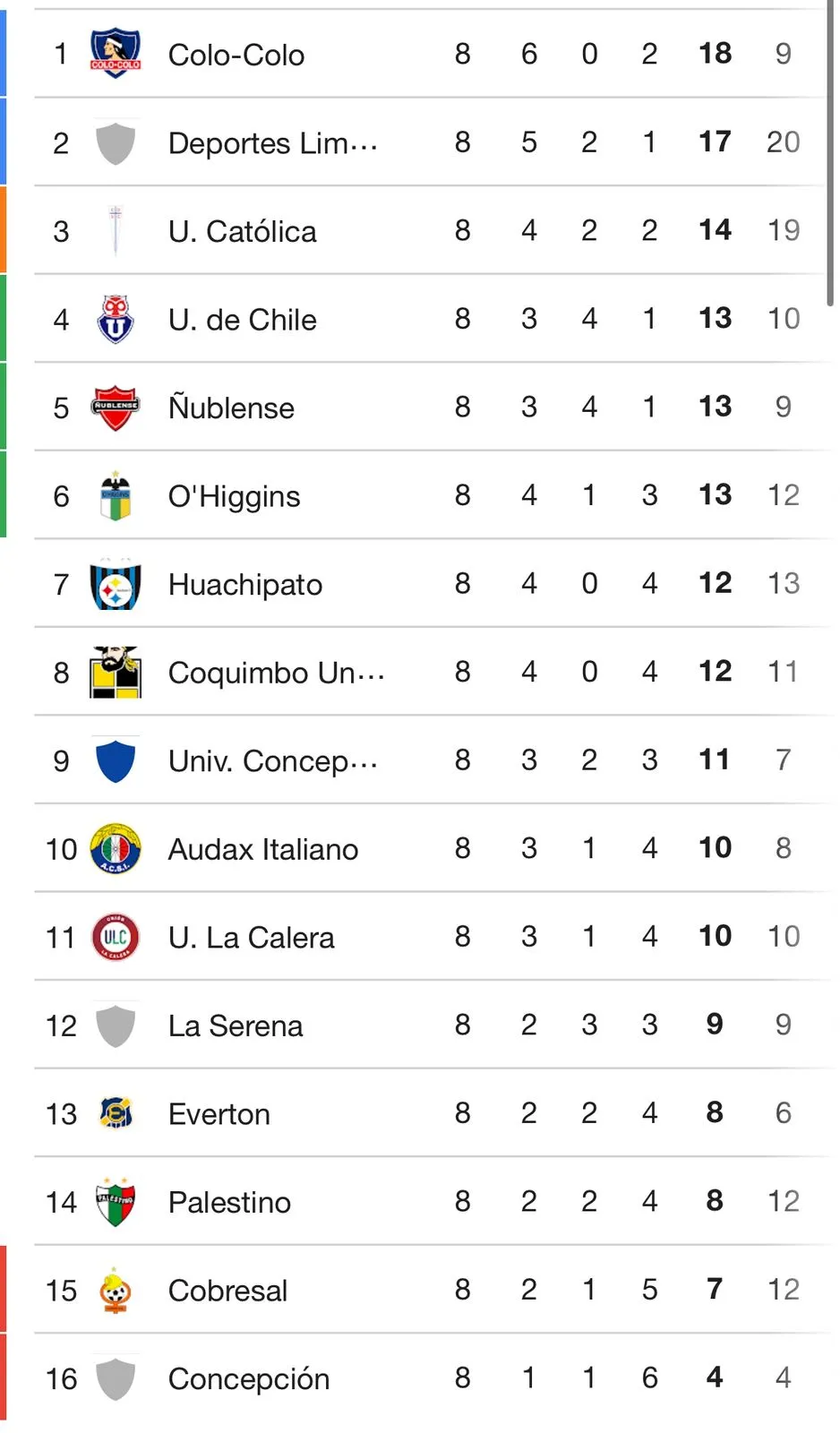Select U. Católica in the standings
The width and height of the screenshot is (840, 1433).
[x=242, y=231]
